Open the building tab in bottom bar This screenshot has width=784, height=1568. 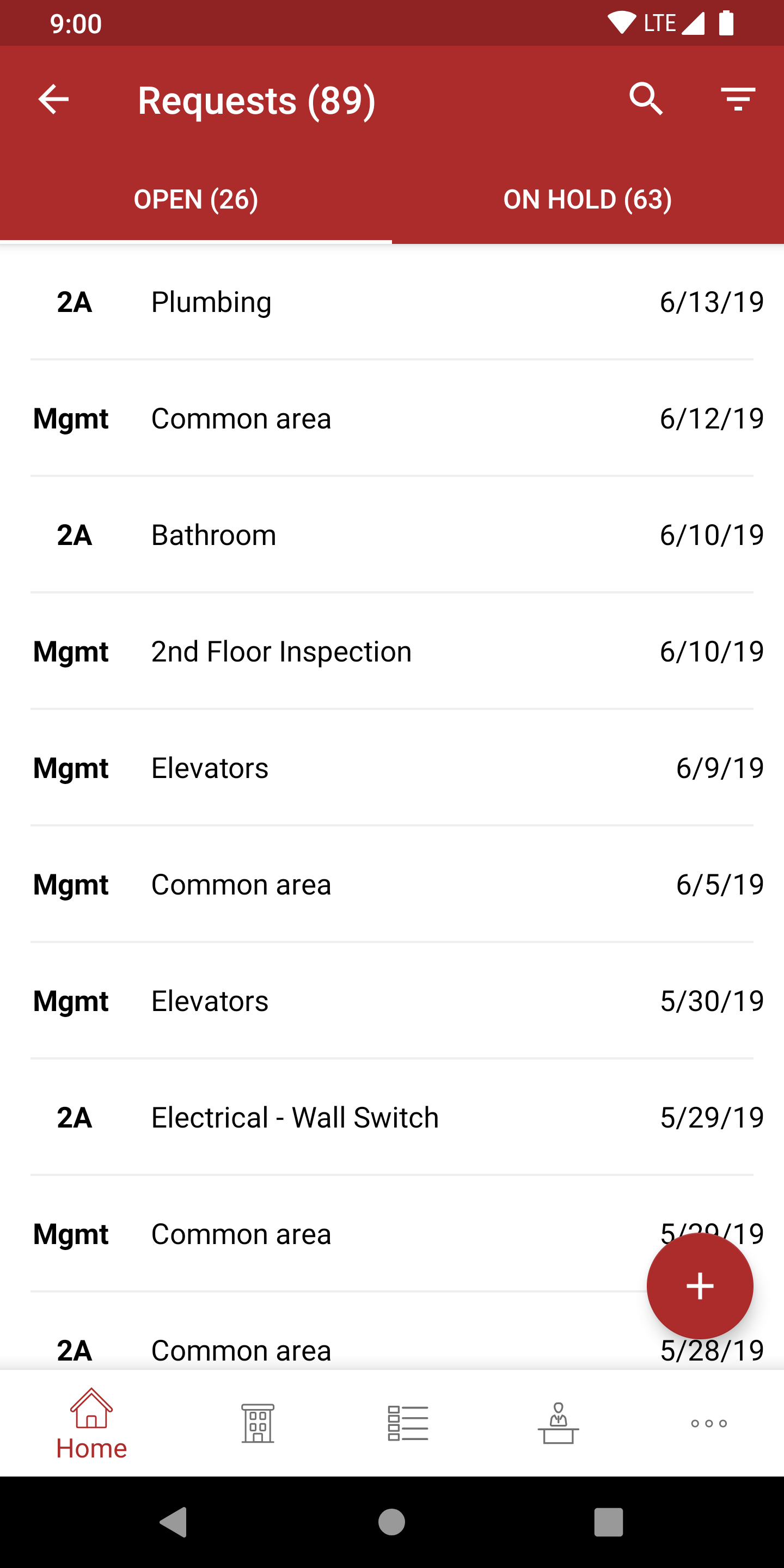258,1423
